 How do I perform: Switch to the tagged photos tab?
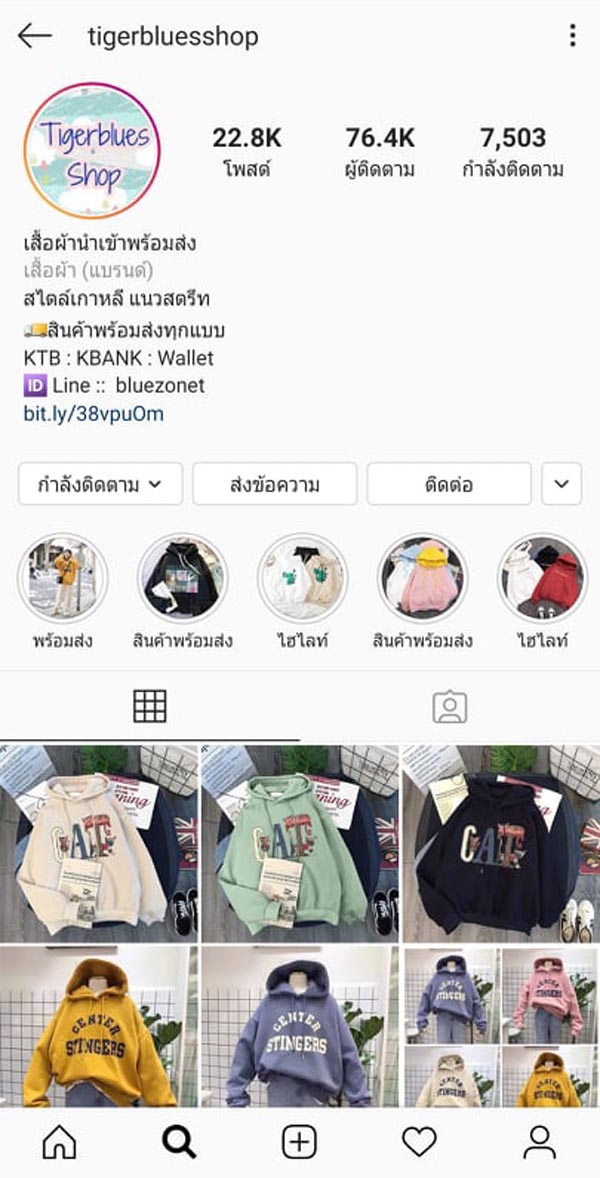(x=449, y=707)
